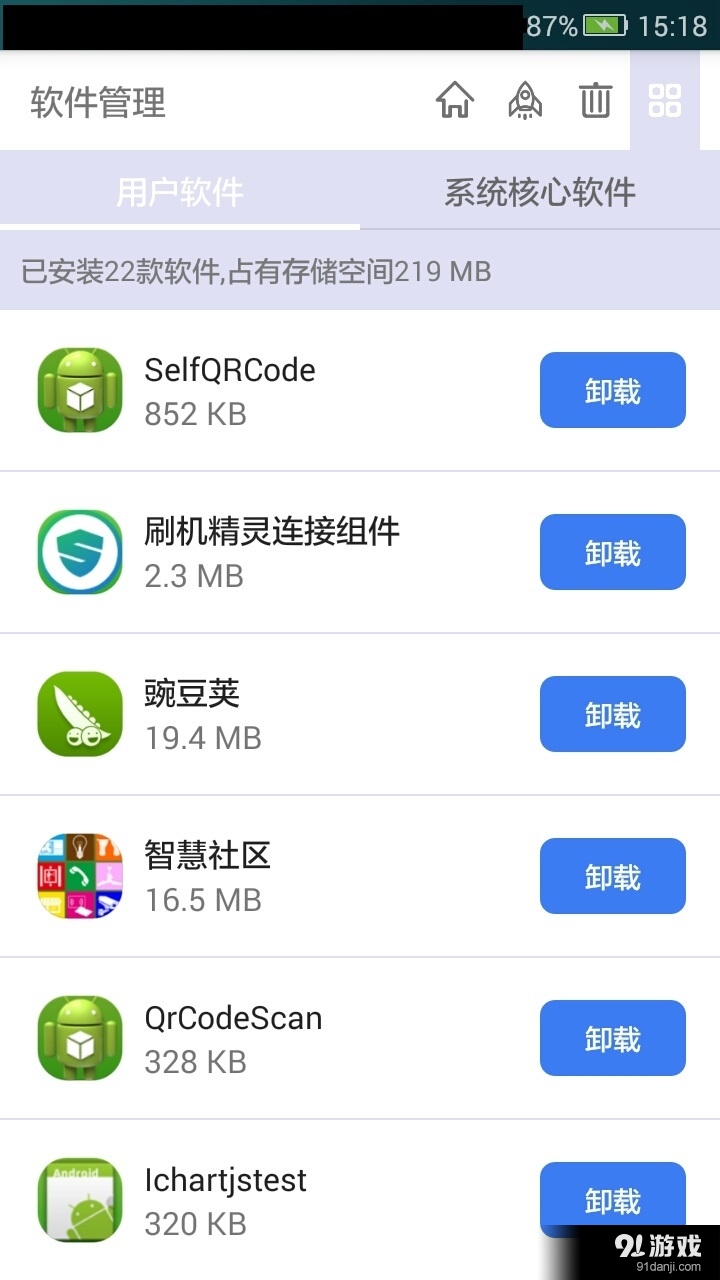Image resolution: width=720 pixels, height=1280 pixels.
Task: Open the Ichartjstest android icon
Action: point(80,1199)
